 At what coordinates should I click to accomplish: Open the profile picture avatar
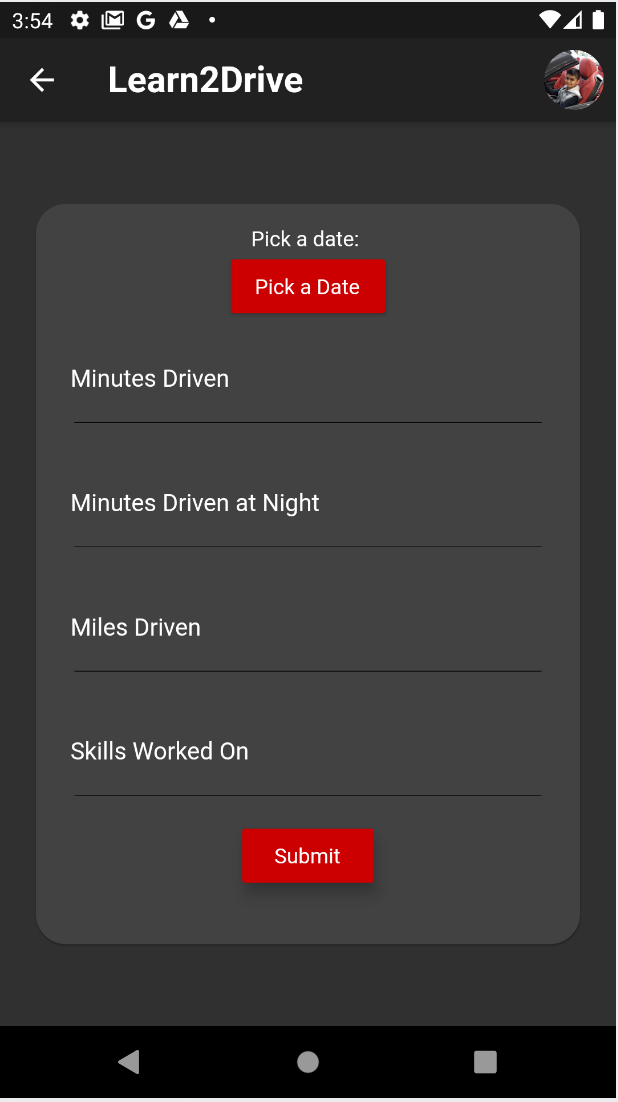[574, 79]
